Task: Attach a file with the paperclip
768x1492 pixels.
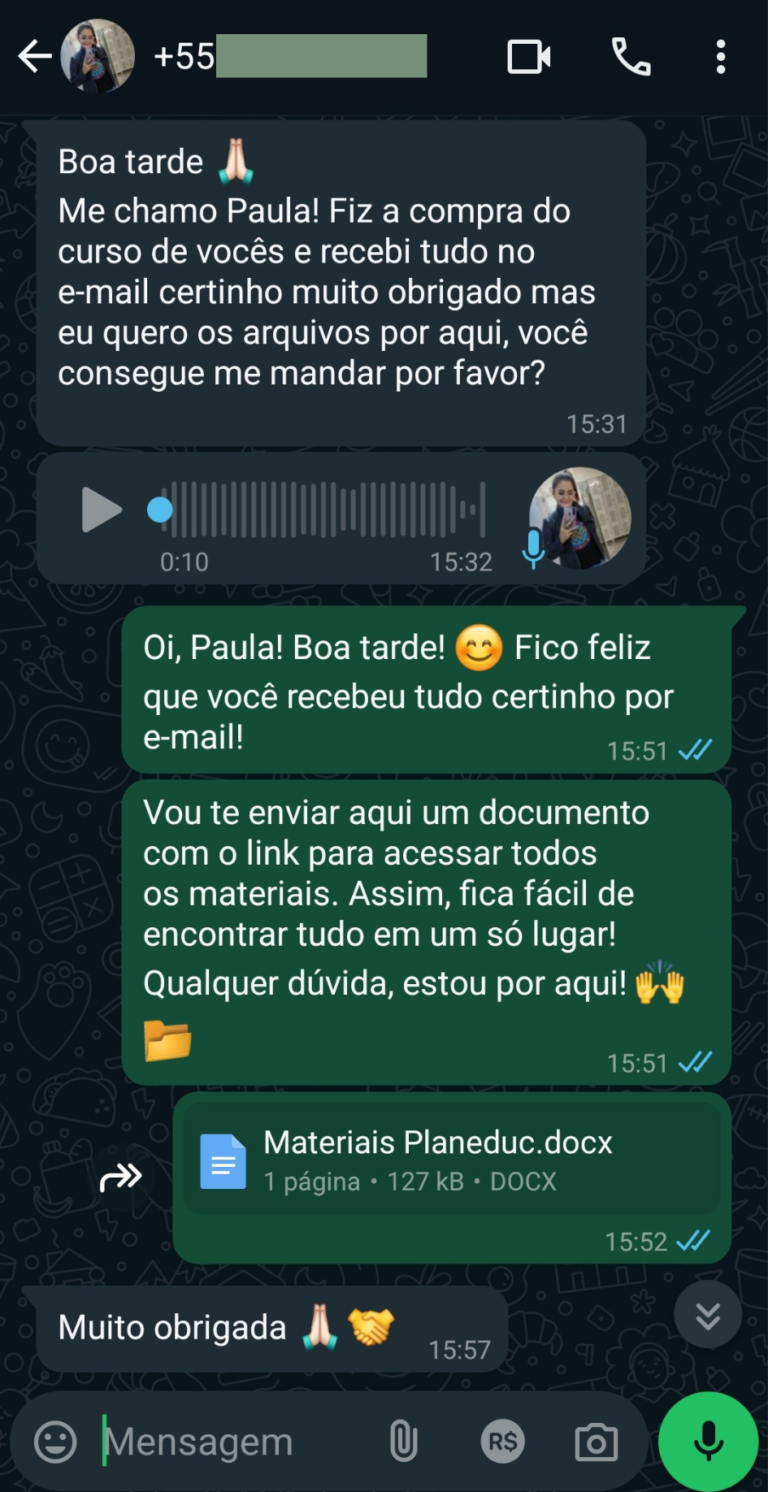Action: 403,1442
